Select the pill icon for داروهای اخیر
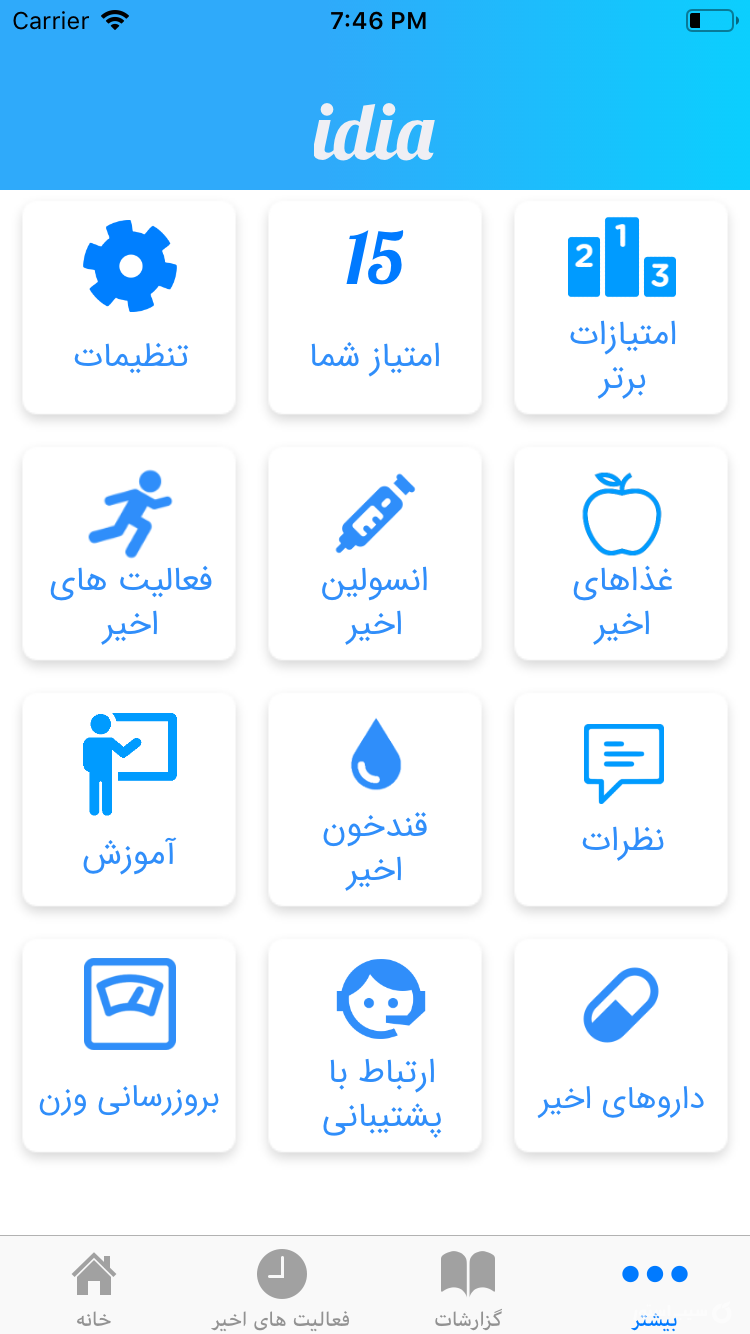The image size is (750, 1334). (x=620, y=1003)
